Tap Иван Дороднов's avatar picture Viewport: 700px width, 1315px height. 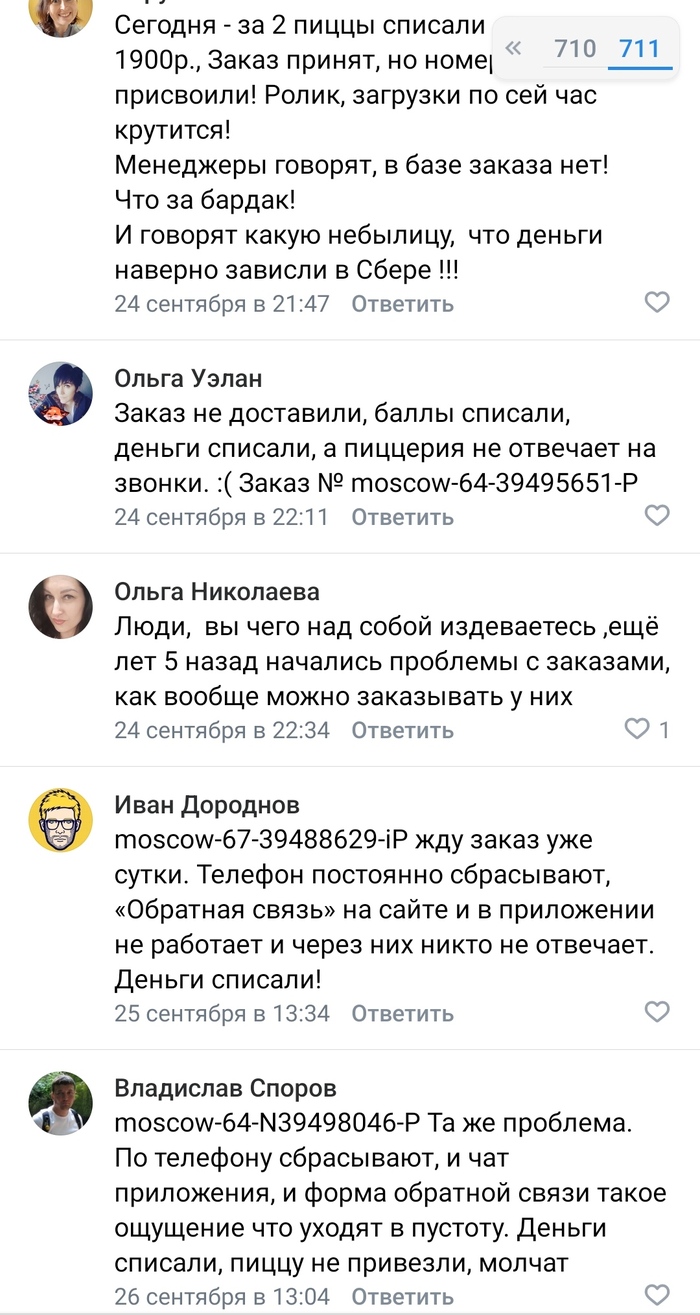(60, 821)
